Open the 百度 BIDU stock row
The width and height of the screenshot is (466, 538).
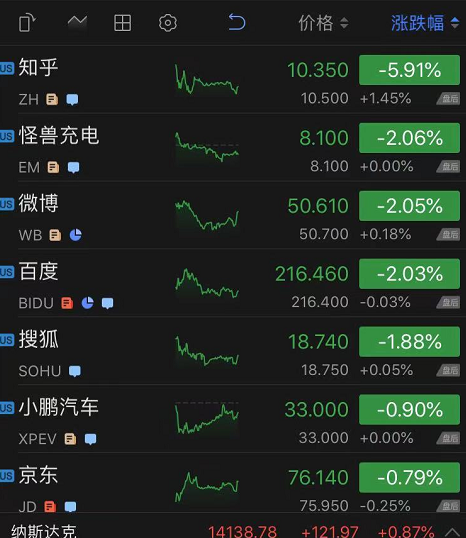pyautogui.click(x=233, y=285)
